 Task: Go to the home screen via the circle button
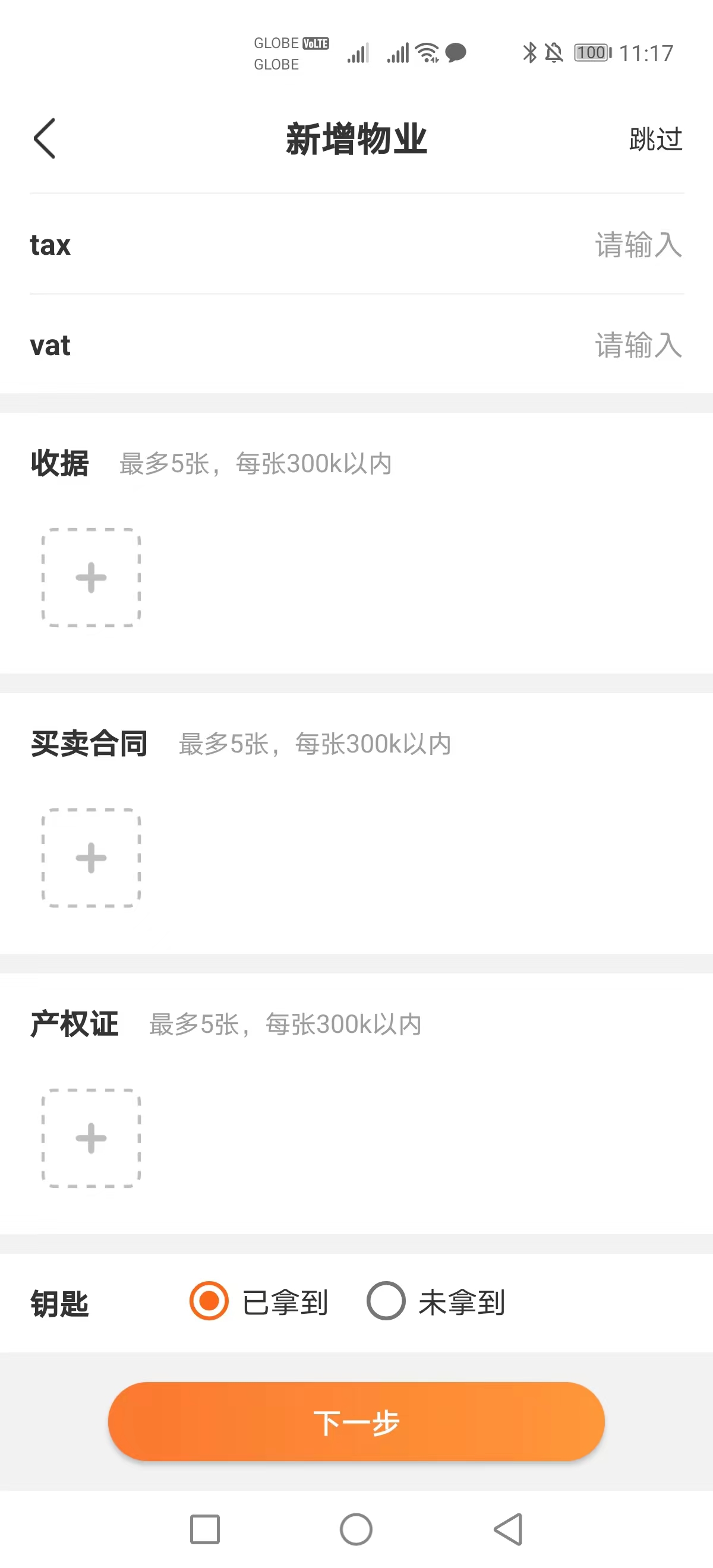[356, 1529]
